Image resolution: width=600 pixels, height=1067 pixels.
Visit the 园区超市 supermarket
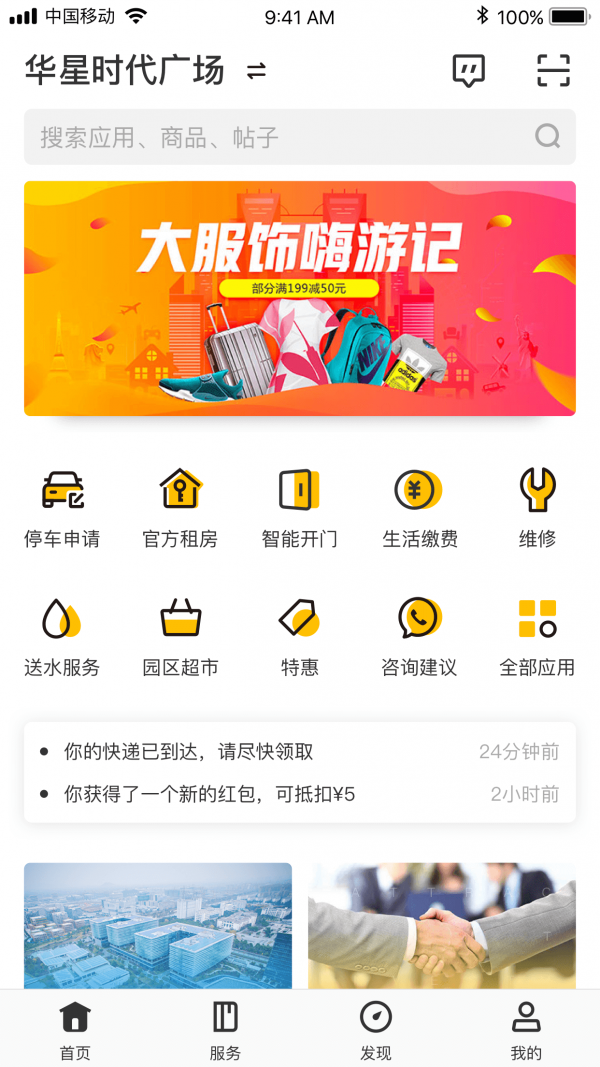[180, 636]
